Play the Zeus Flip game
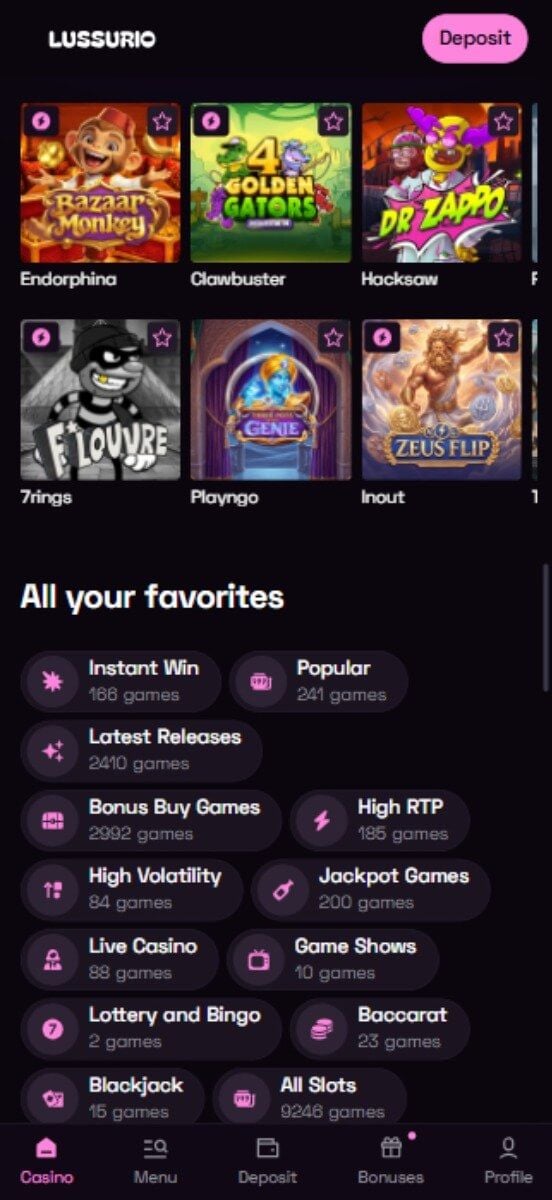This screenshot has height=1200, width=552. (x=442, y=400)
